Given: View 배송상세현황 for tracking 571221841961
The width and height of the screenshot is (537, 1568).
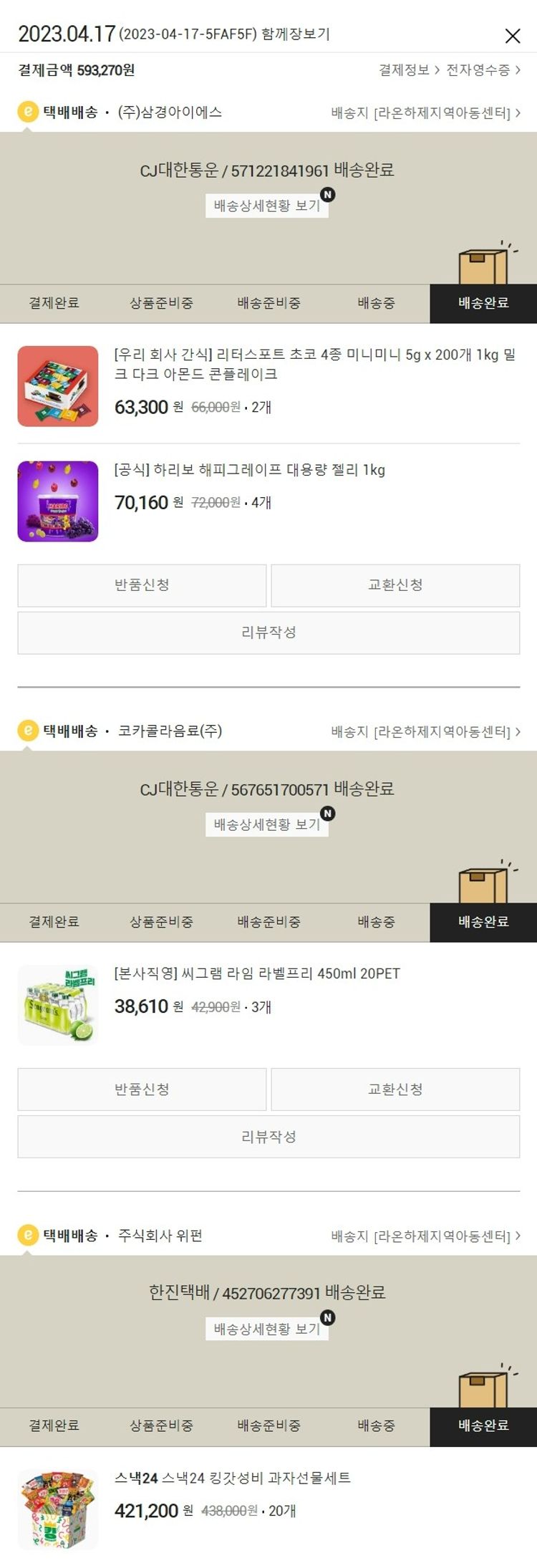Looking at the screenshot, I should [x=267, y=206].
